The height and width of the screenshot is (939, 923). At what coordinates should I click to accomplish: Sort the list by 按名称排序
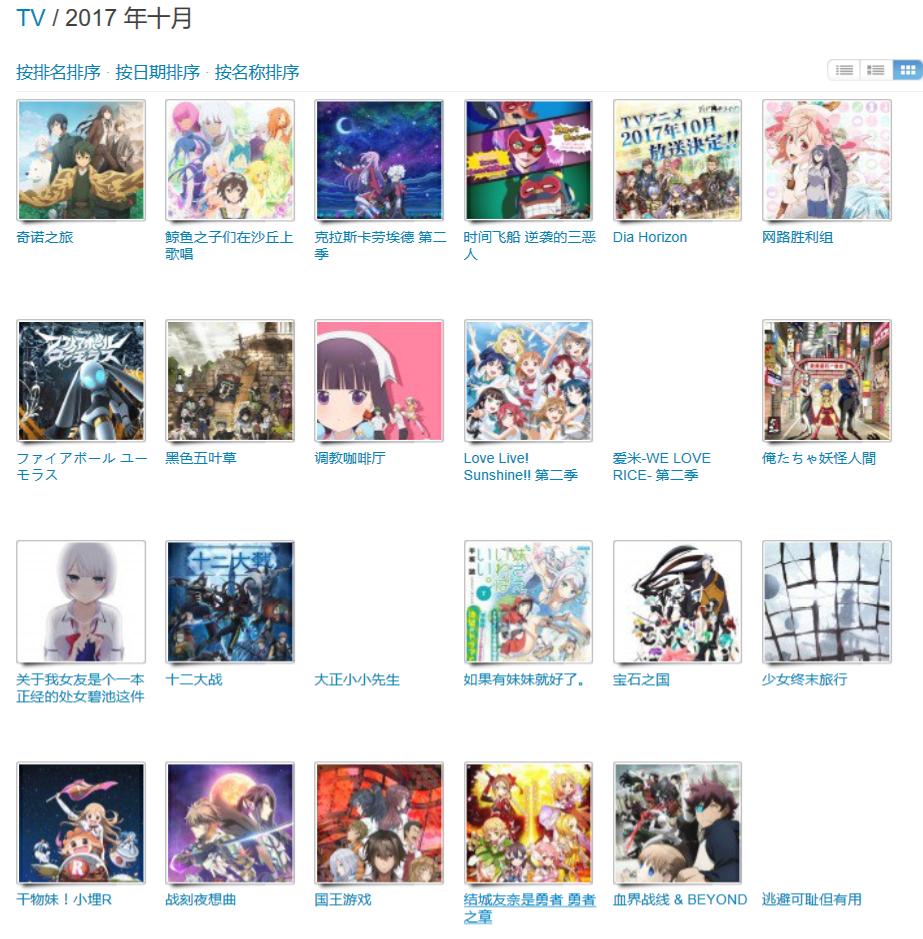[257, 72]
